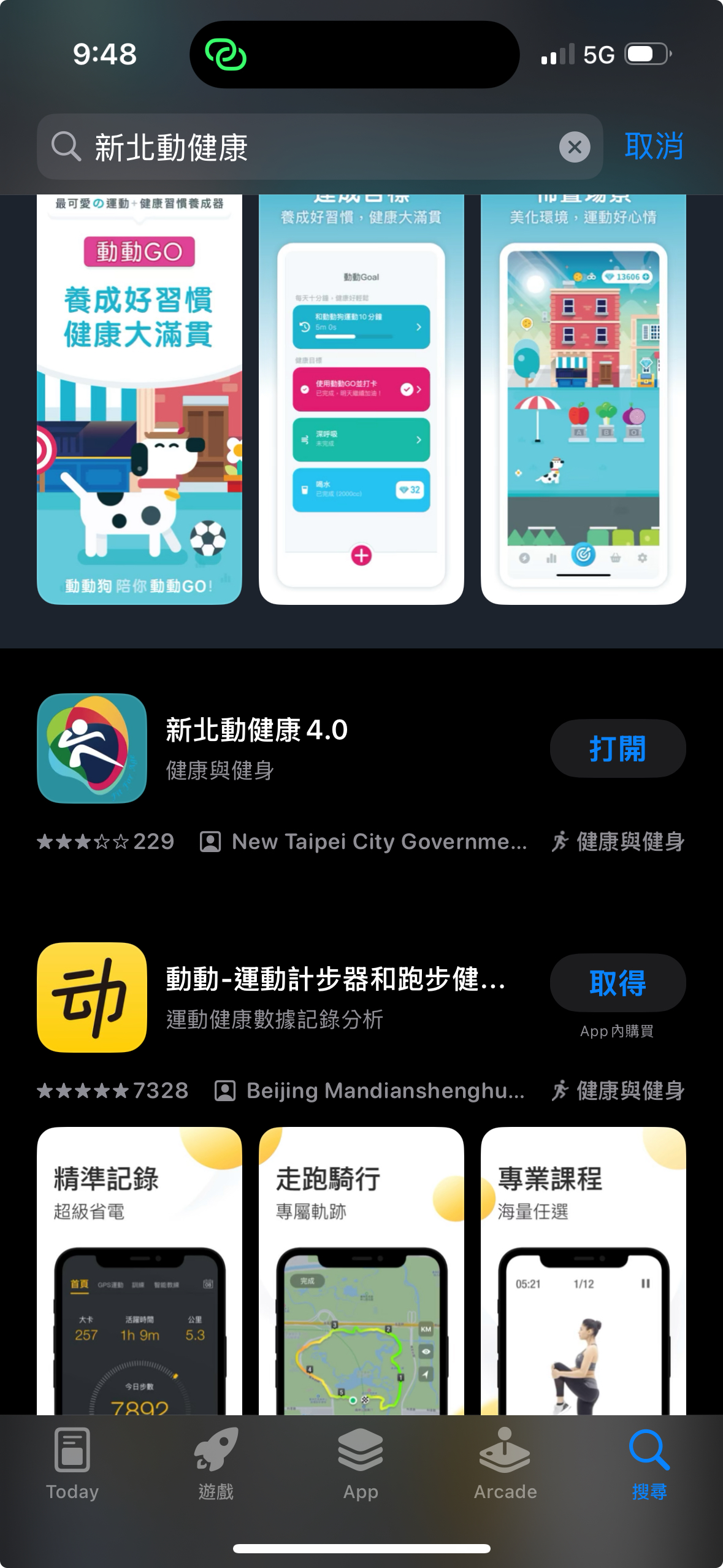Screen dimensions: 723x1568
Task: Select the 搜尋 search tab
Action: pos(649,1464)
